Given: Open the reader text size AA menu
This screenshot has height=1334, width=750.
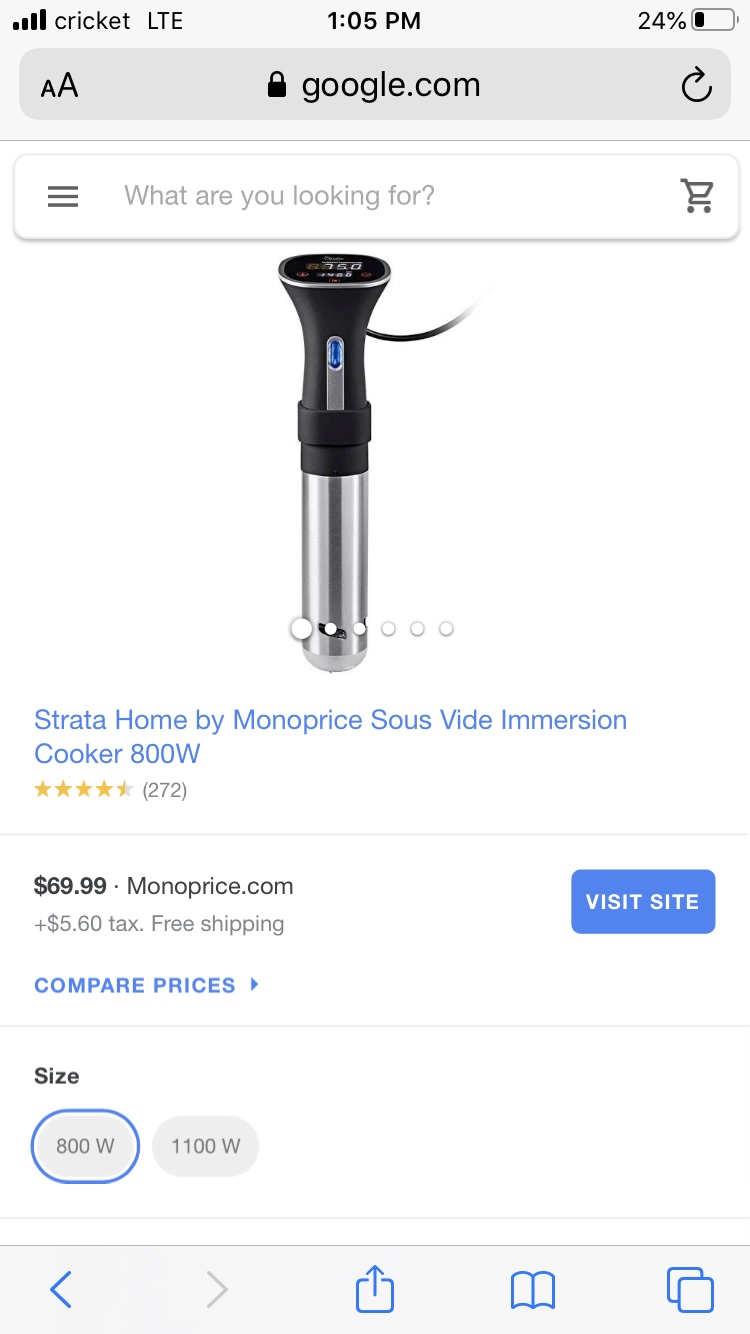Looking at the screenshot, I should (x=59, y=86).
